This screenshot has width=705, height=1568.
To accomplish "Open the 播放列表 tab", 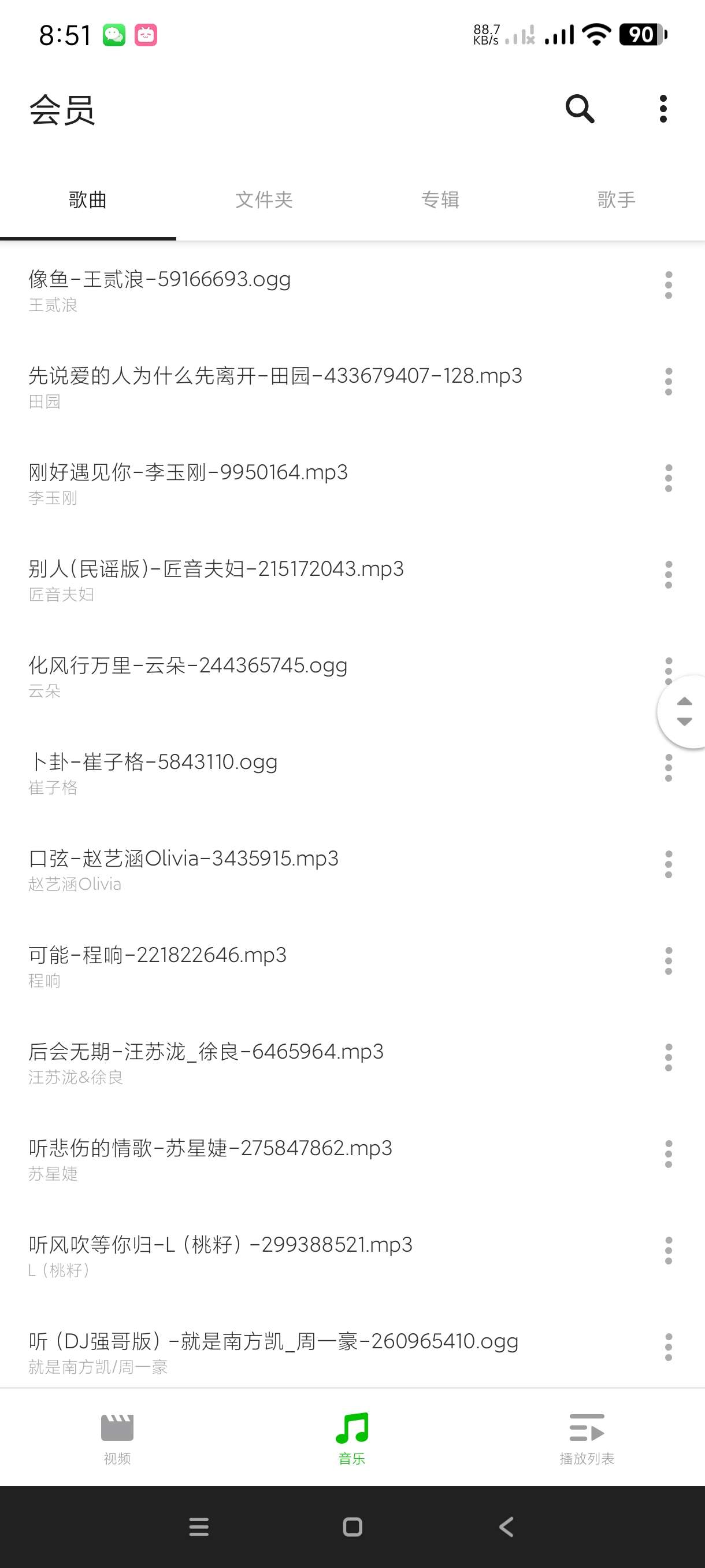I will click(x=587, y=1438).
